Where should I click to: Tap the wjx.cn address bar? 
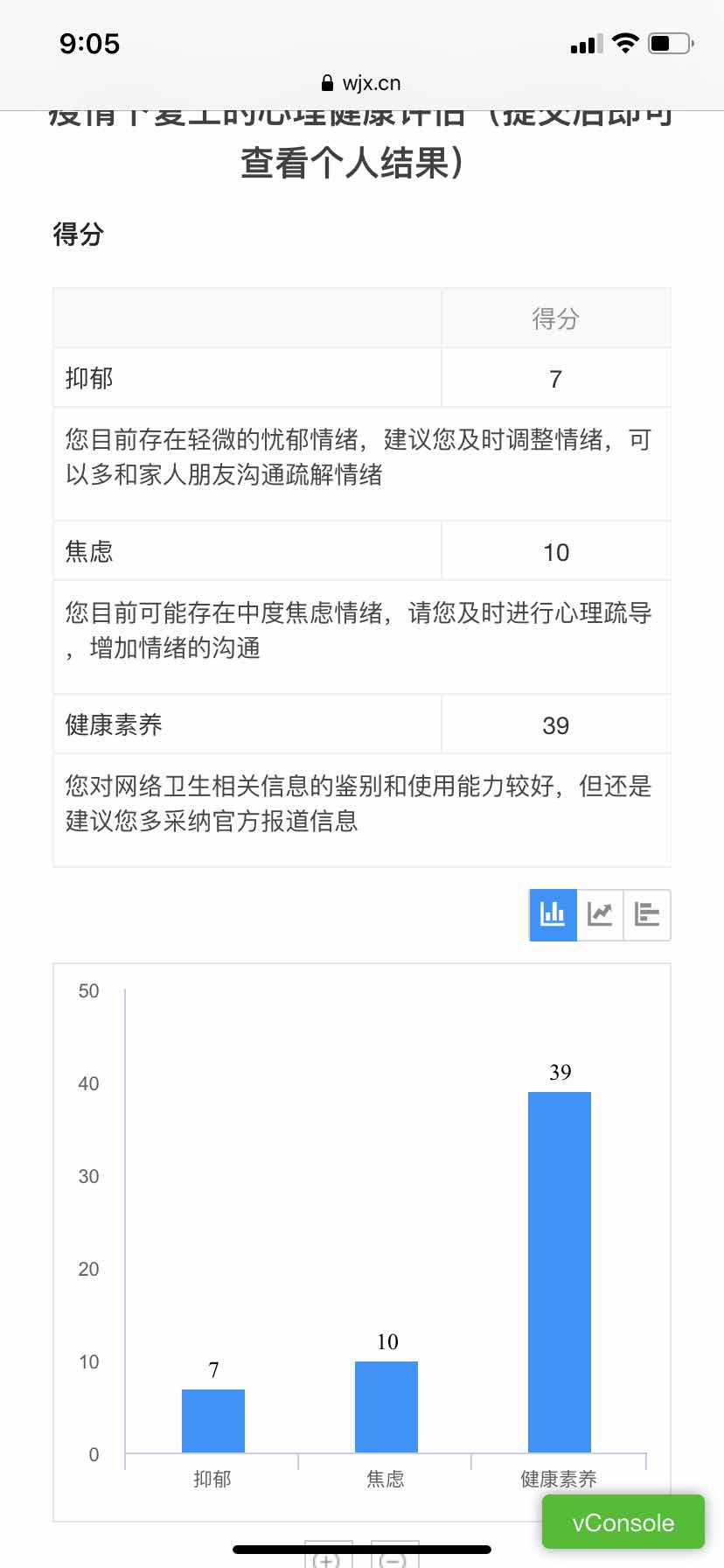(362, 83)
